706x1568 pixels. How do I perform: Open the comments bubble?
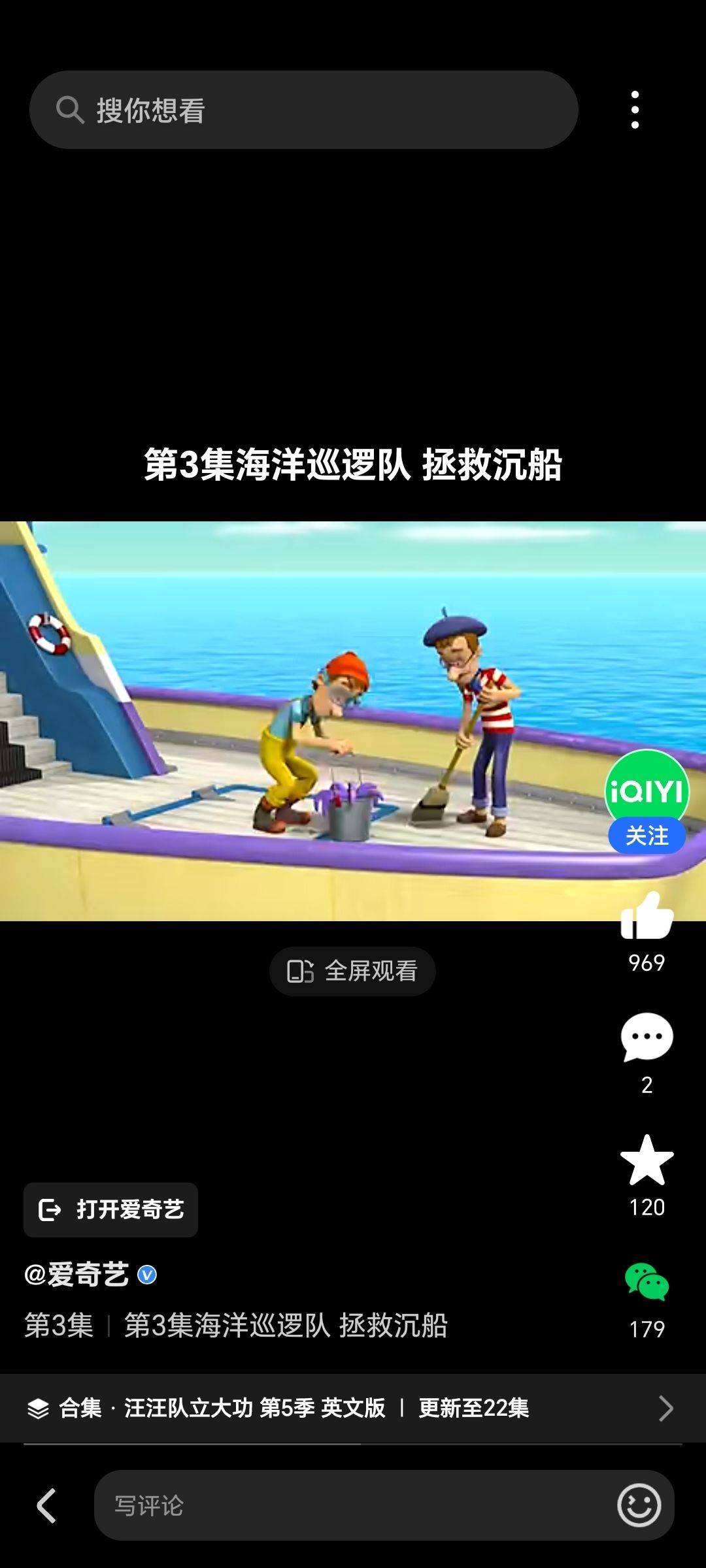647,1037
